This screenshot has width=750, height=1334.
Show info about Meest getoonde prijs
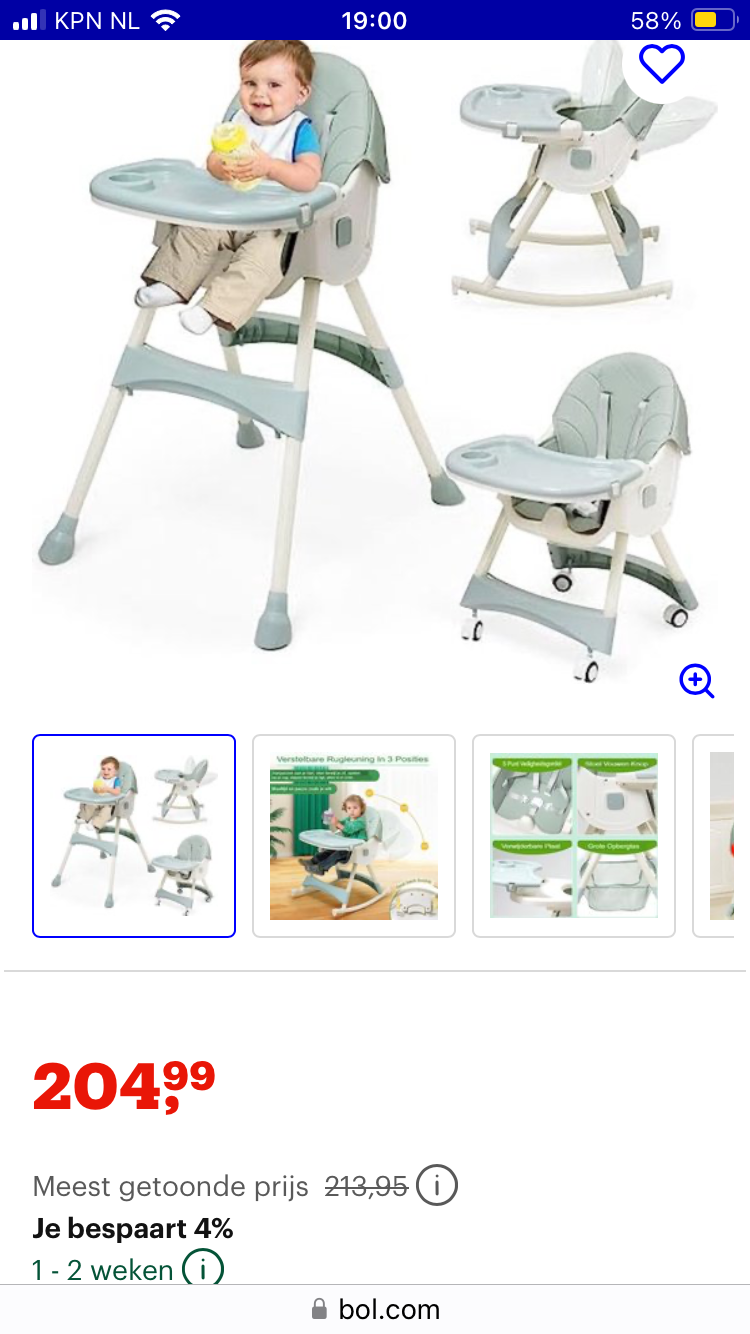pyautogui.click(x=436, y=1186)
